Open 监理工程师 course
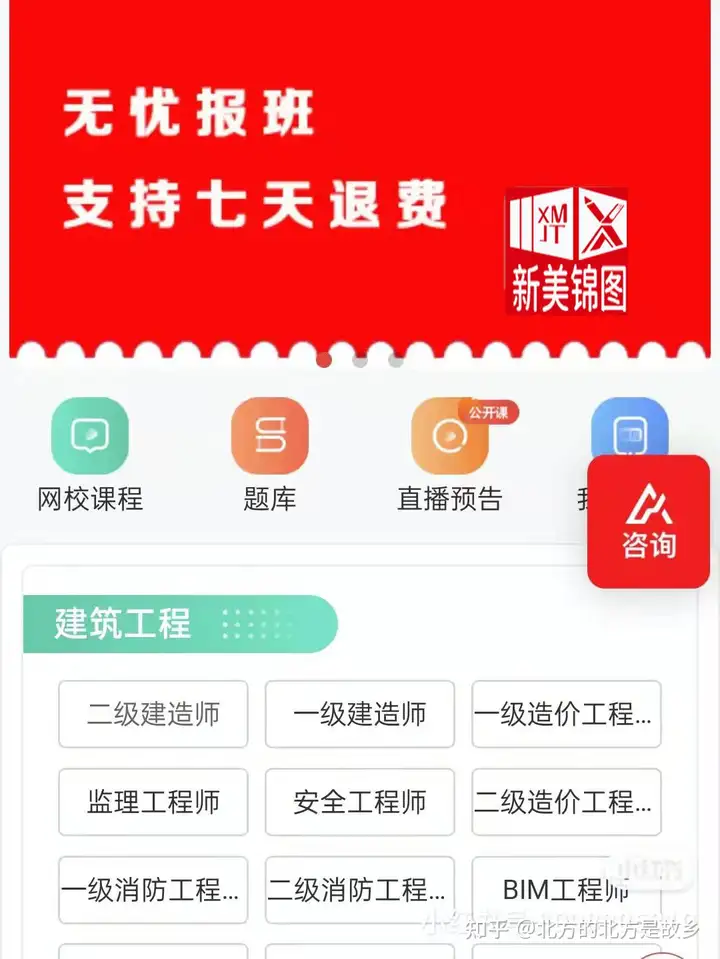720x959 pixels. pos(153,802)
